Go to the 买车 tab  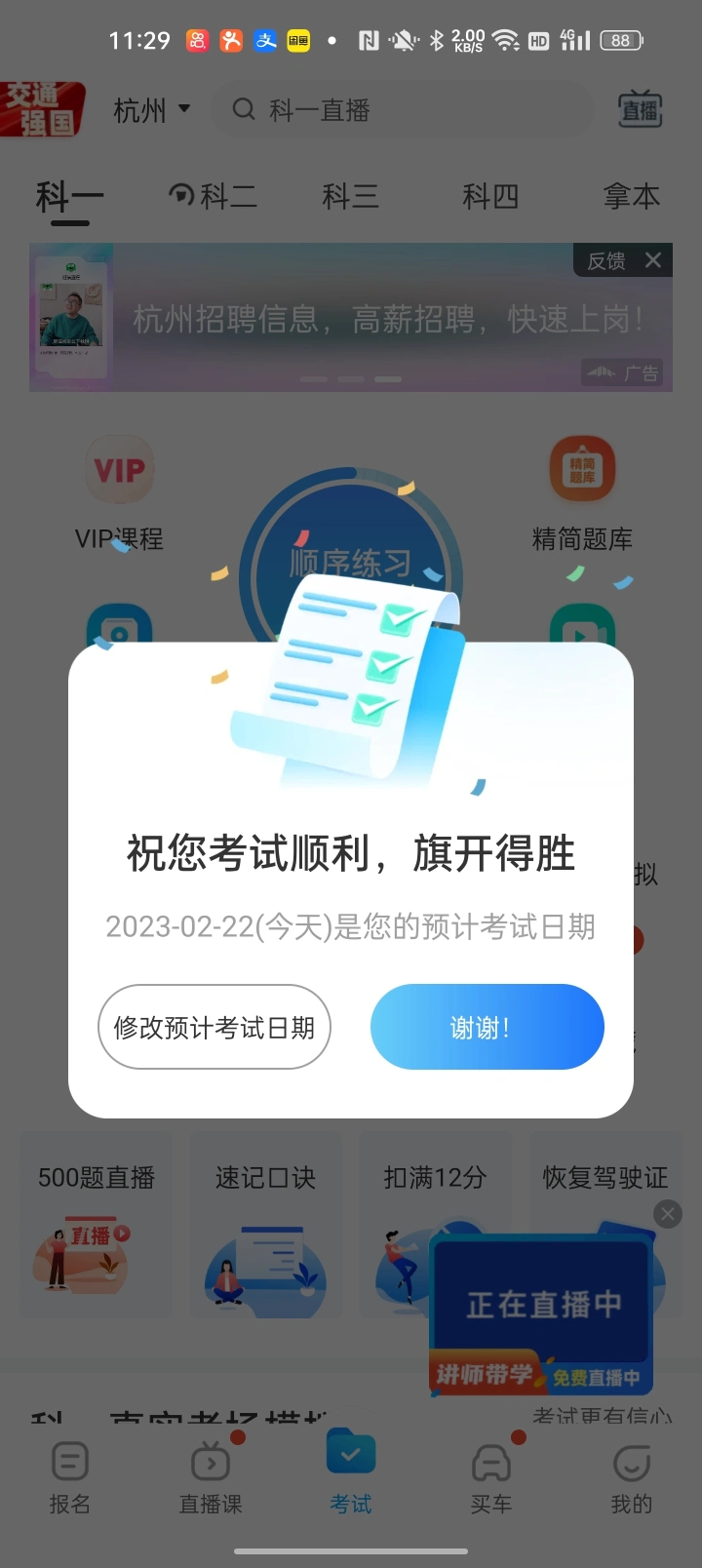click(x=491, y=1477)
